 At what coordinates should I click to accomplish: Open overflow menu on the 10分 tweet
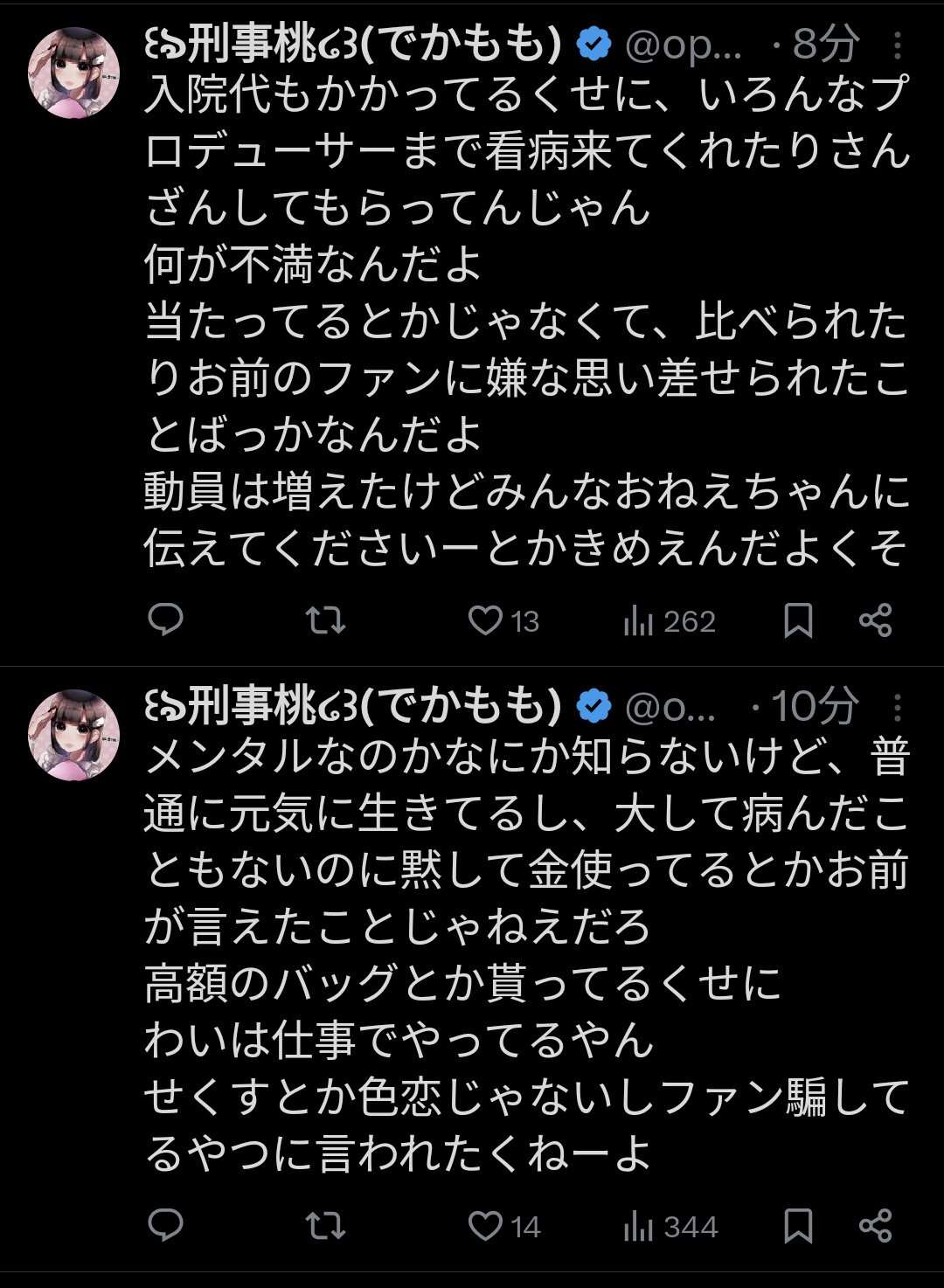click(898, 707)
